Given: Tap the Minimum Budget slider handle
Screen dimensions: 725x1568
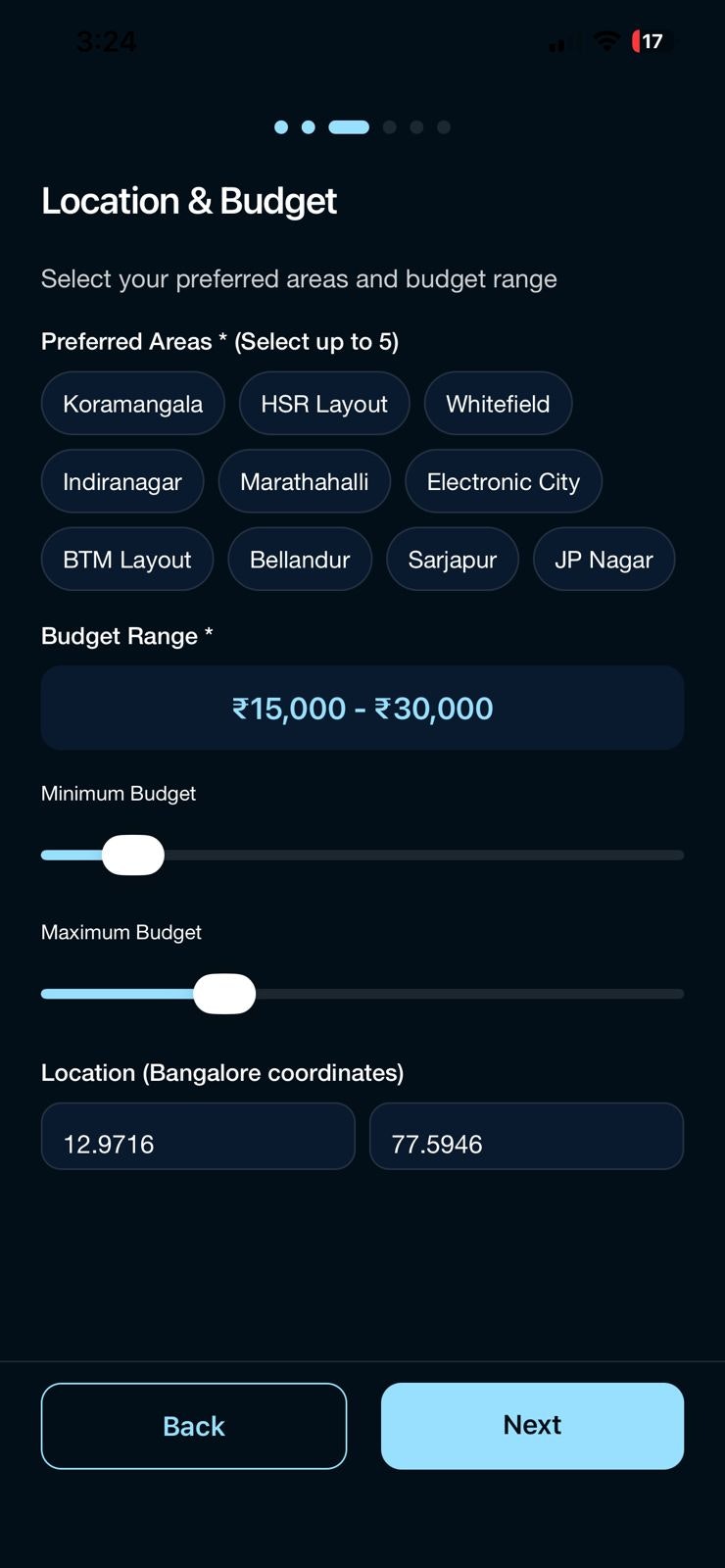Looking at the screenshot, I should [133, 856].
